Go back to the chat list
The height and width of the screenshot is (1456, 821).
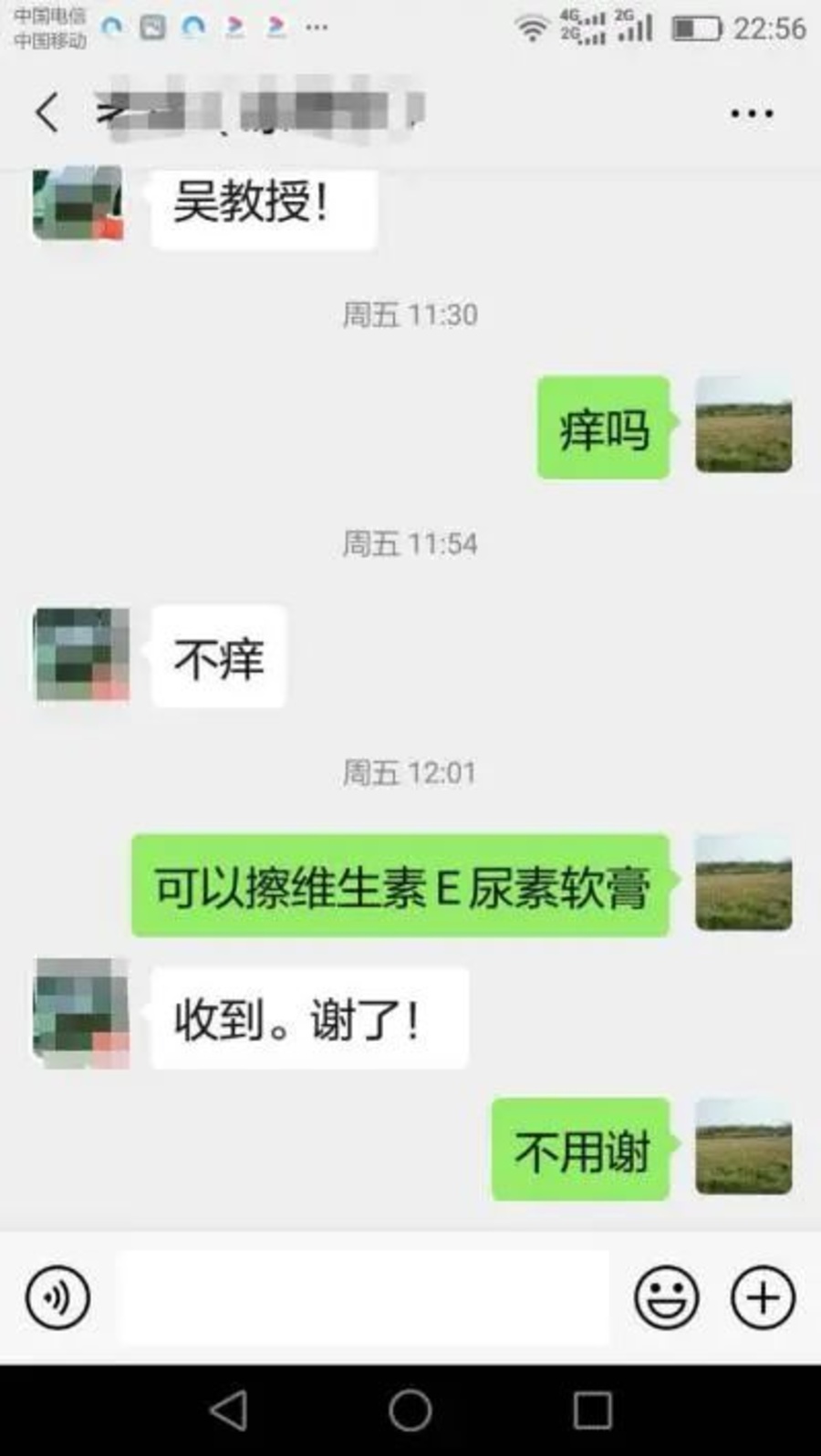tap(47, 113)
